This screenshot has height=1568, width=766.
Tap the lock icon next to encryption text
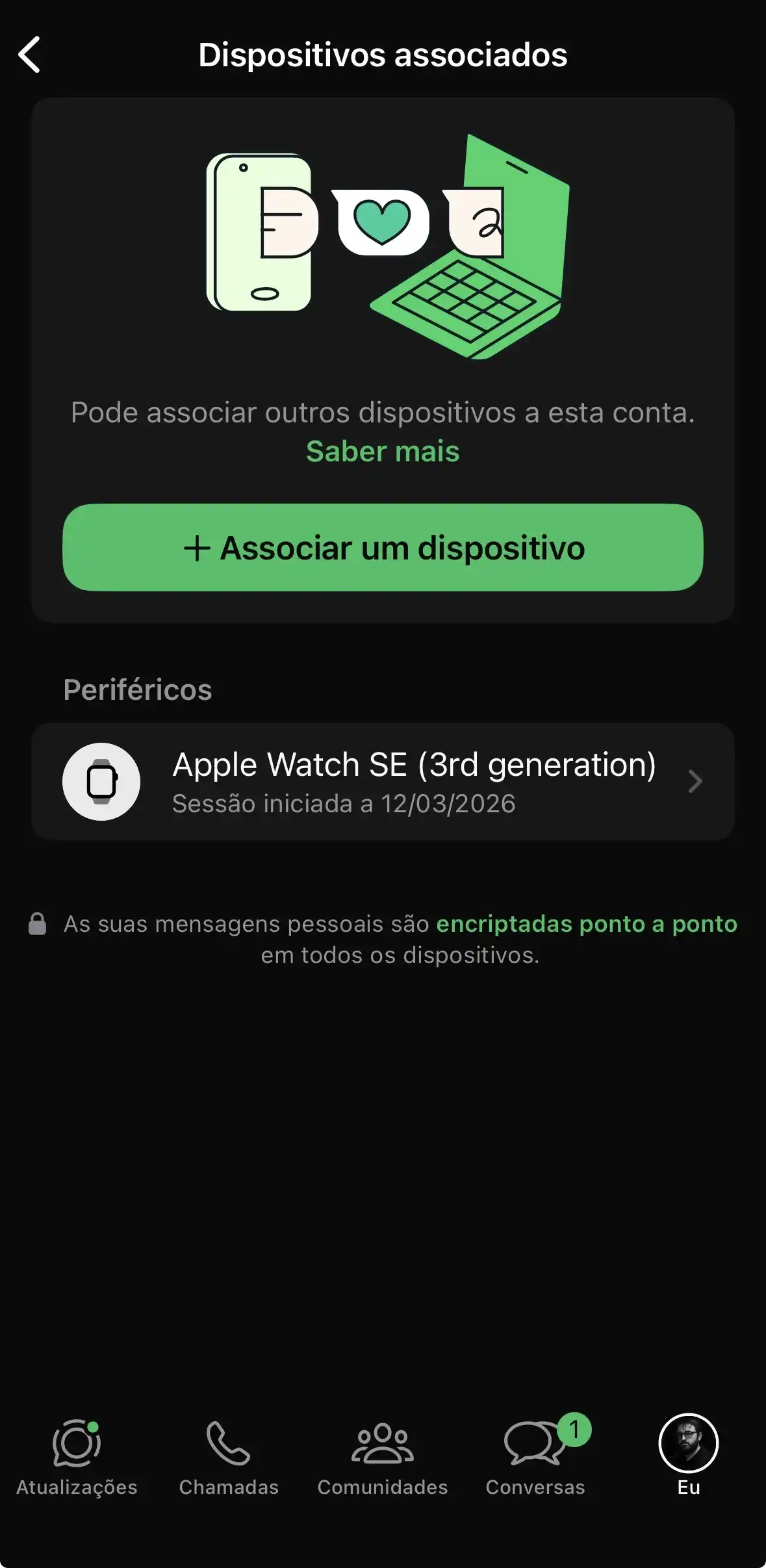[37, 923]
